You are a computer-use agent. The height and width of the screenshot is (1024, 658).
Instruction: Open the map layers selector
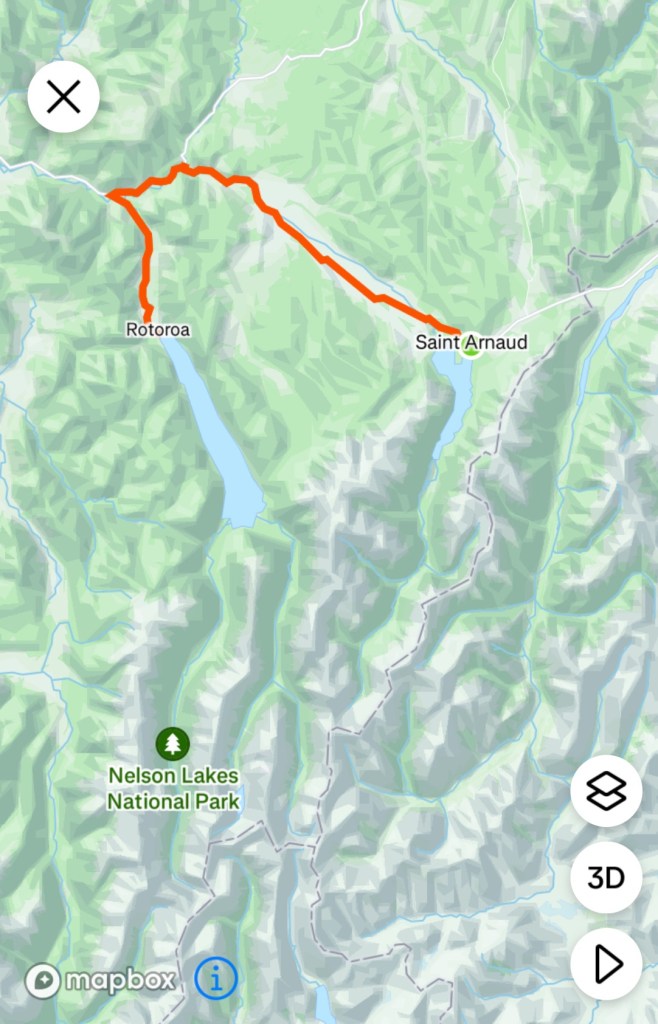(x=606, y=791)
